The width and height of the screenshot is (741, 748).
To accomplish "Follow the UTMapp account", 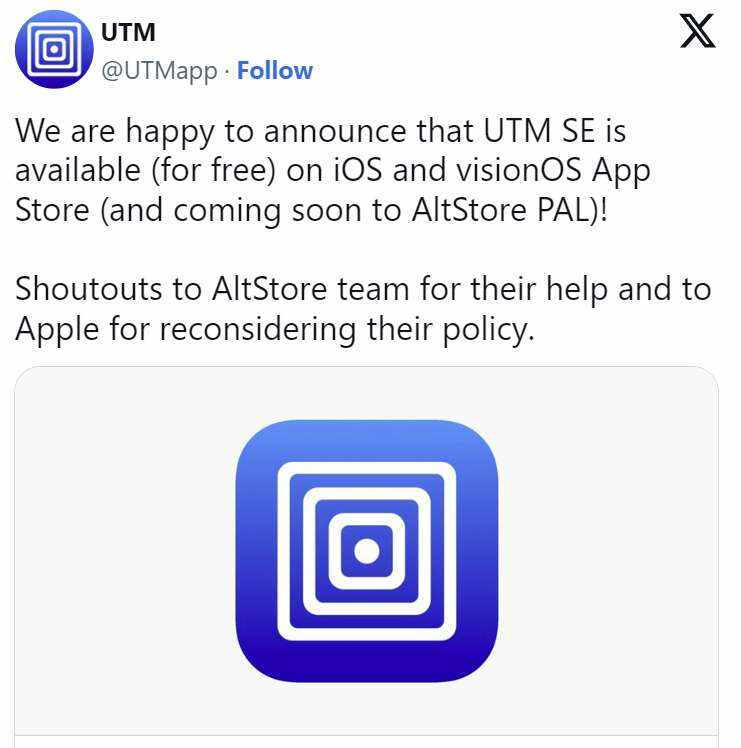I will (274, 71).
